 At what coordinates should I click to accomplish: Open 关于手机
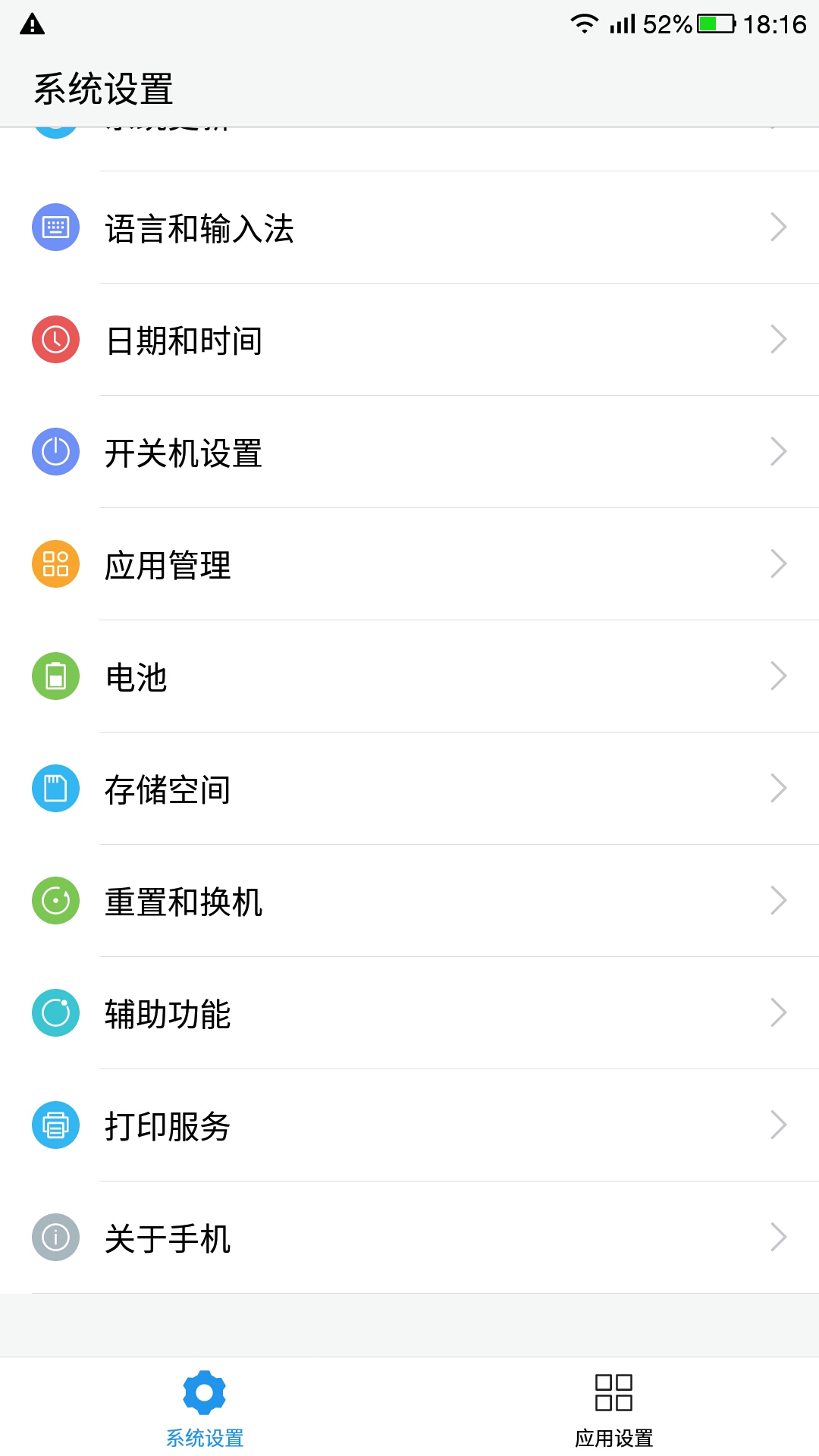(x=409, y=1238)
